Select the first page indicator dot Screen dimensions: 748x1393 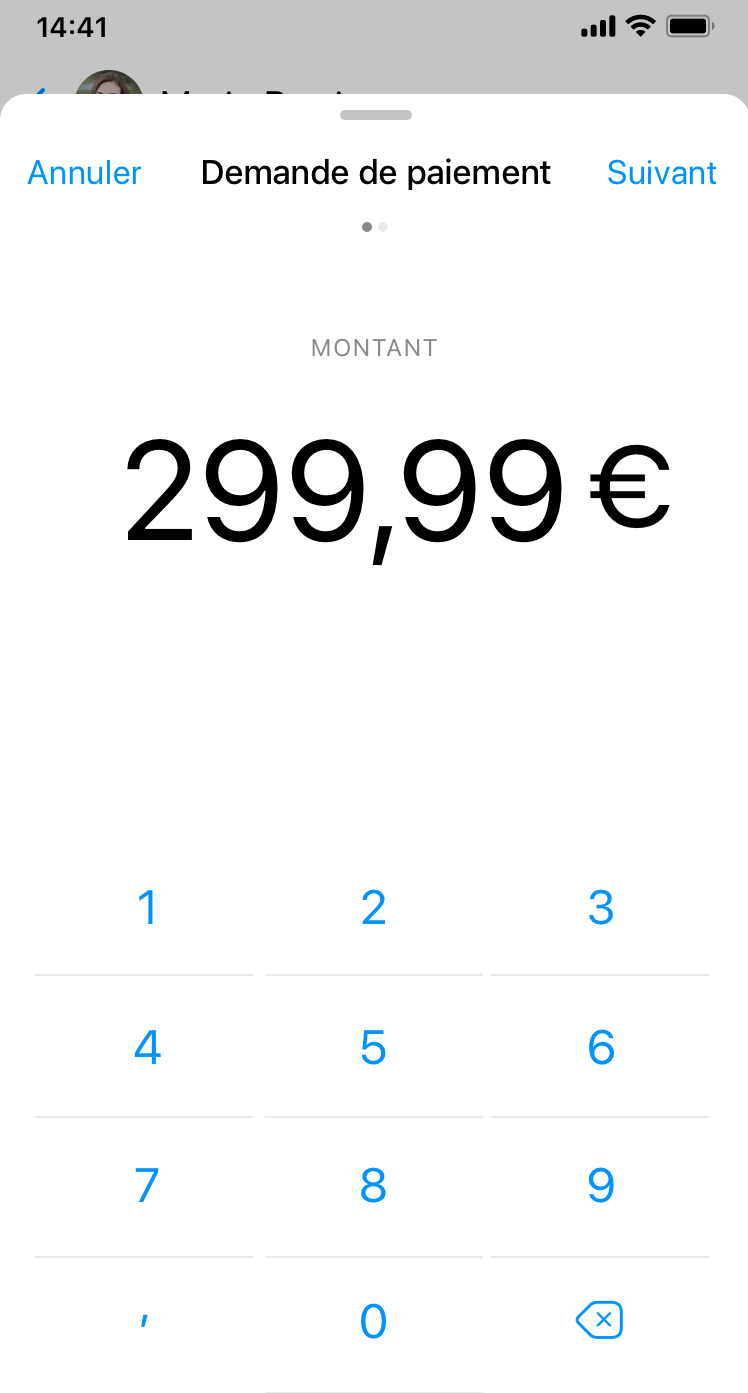click(x=365, y=227)
